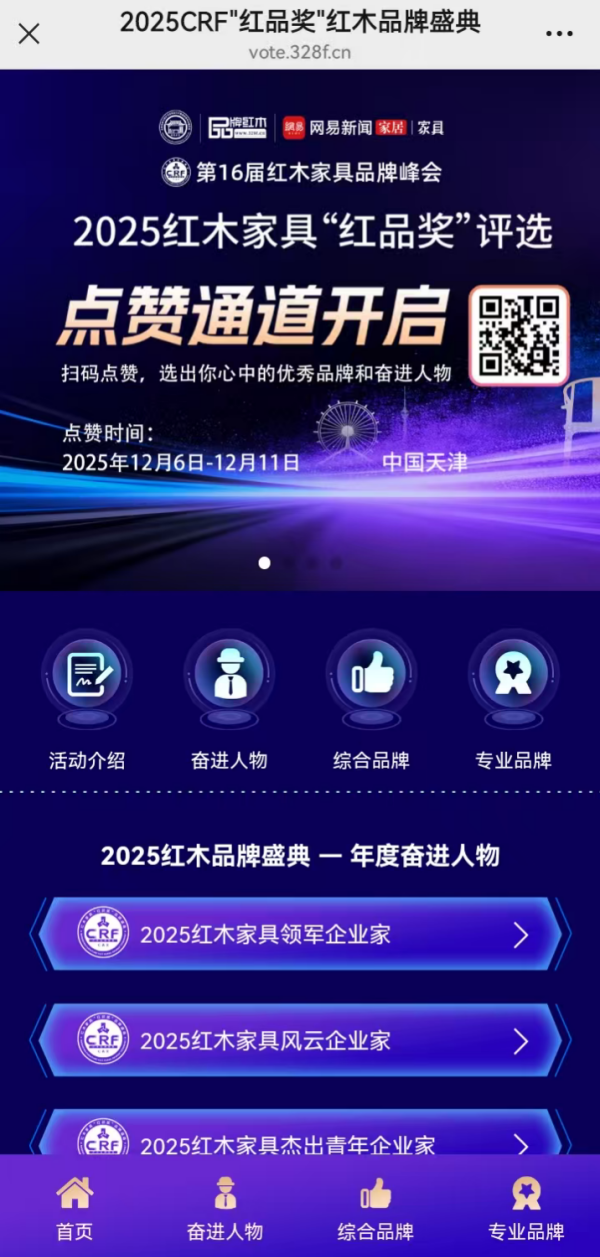Open the 专业品牌 shortcut below the banner
Screen dimensions: 600x1257
(x=513, y=677)
